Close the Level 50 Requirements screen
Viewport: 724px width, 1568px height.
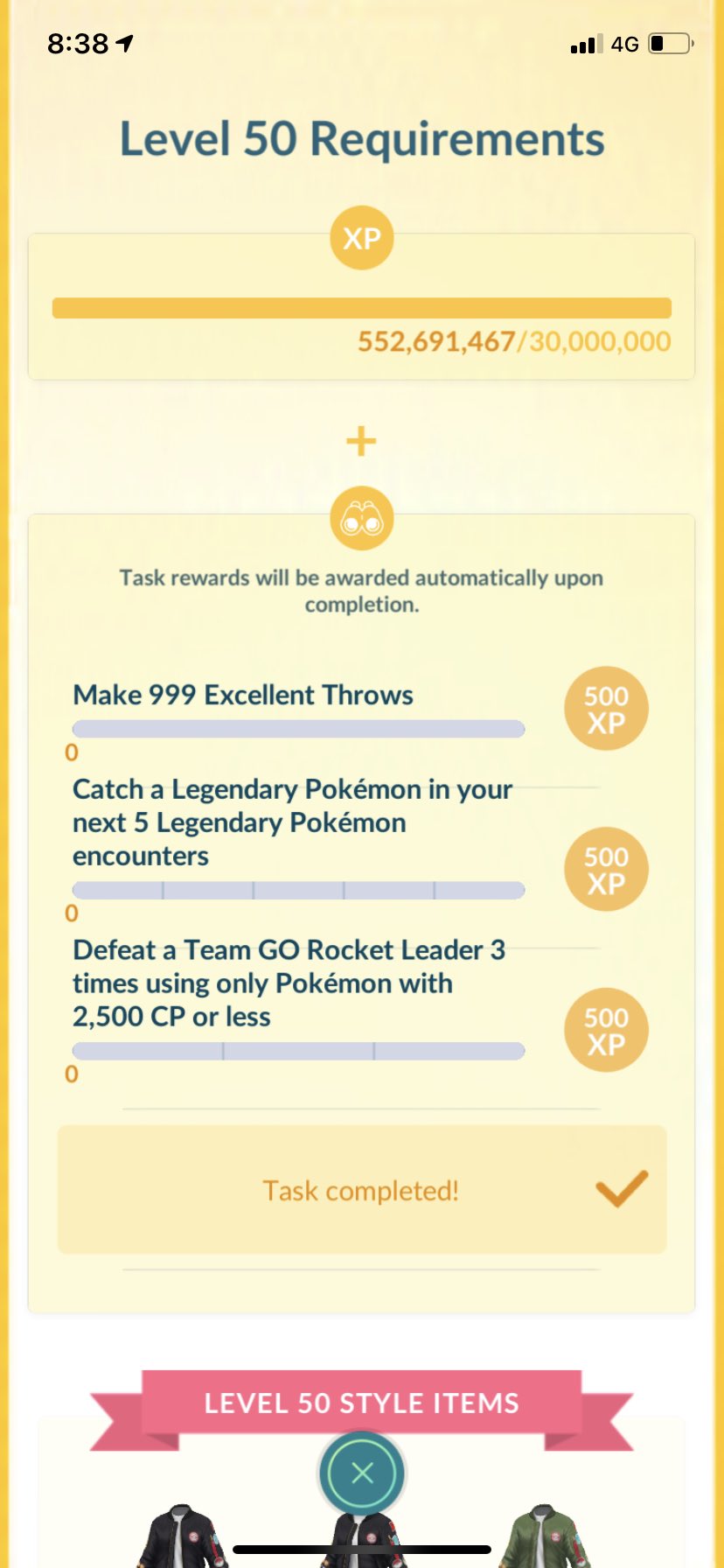click(362, 1473)
